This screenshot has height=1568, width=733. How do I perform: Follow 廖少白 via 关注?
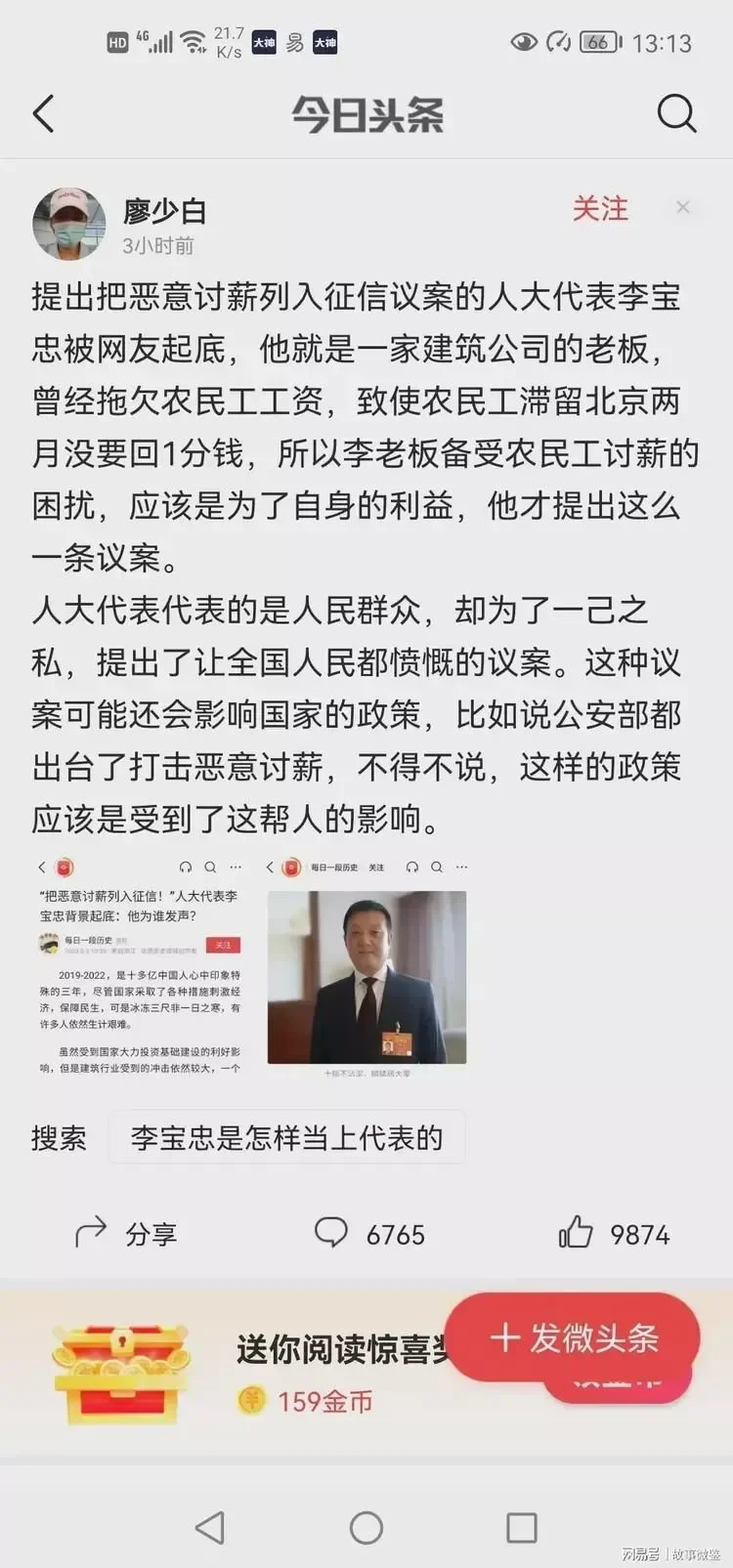[600, 208]
